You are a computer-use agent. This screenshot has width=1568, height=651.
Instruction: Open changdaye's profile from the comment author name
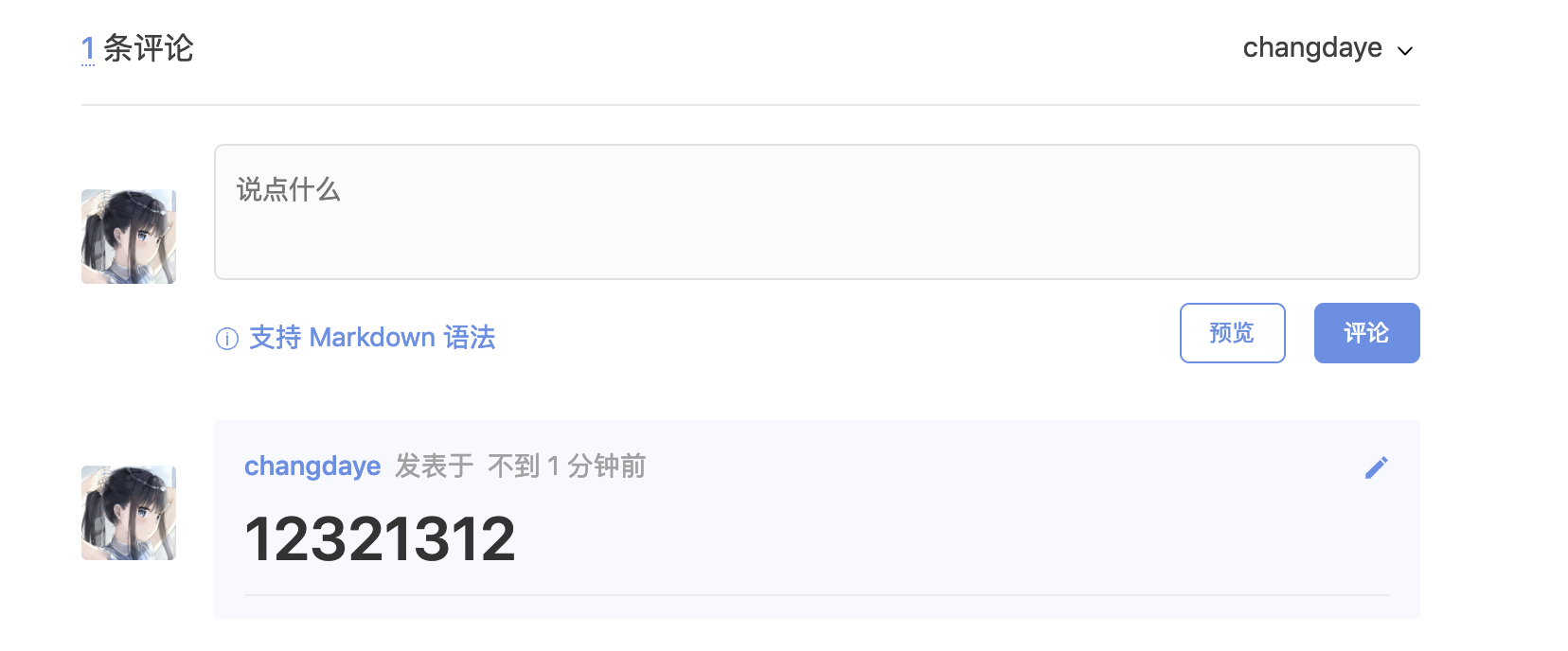pyautogui.click(x=312, y=466)
